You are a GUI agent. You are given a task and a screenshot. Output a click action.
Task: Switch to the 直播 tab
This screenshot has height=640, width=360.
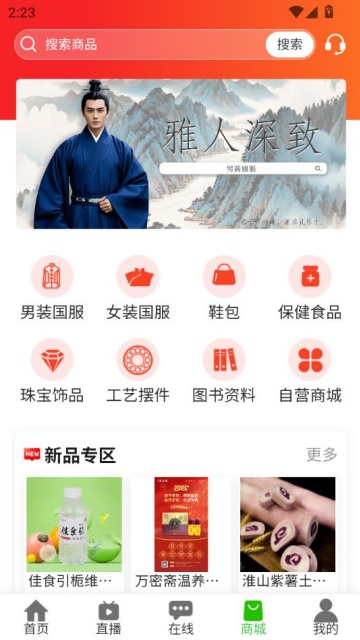(108, 617)
